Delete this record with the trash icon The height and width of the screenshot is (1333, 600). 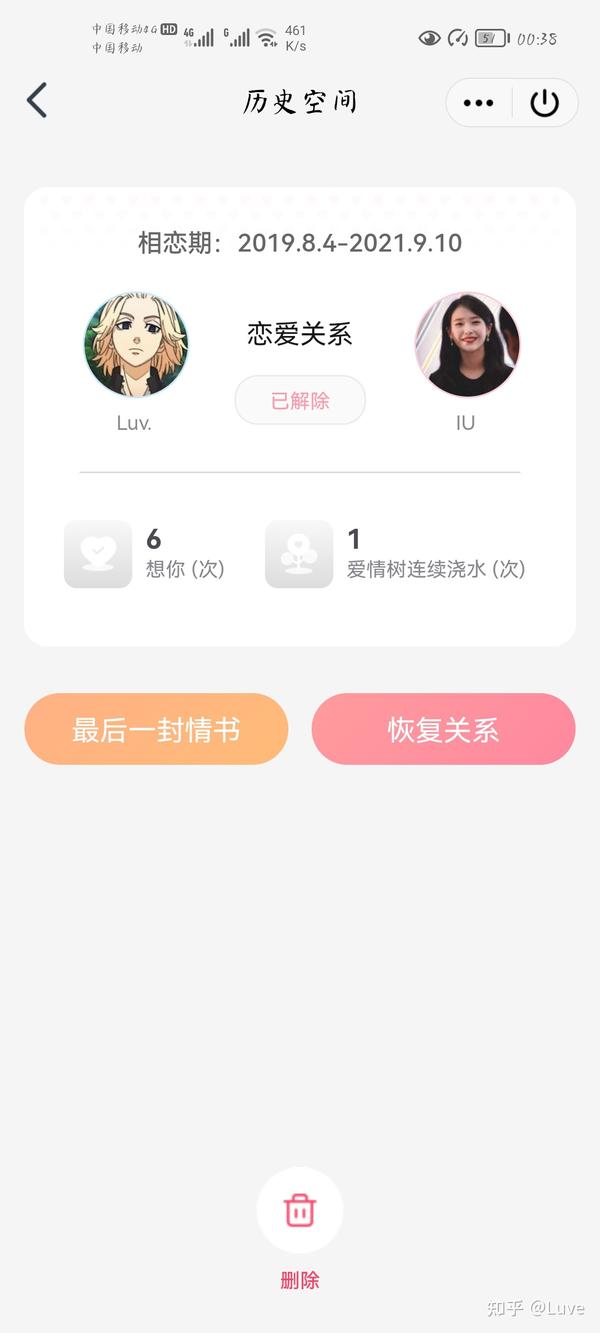300,1211
